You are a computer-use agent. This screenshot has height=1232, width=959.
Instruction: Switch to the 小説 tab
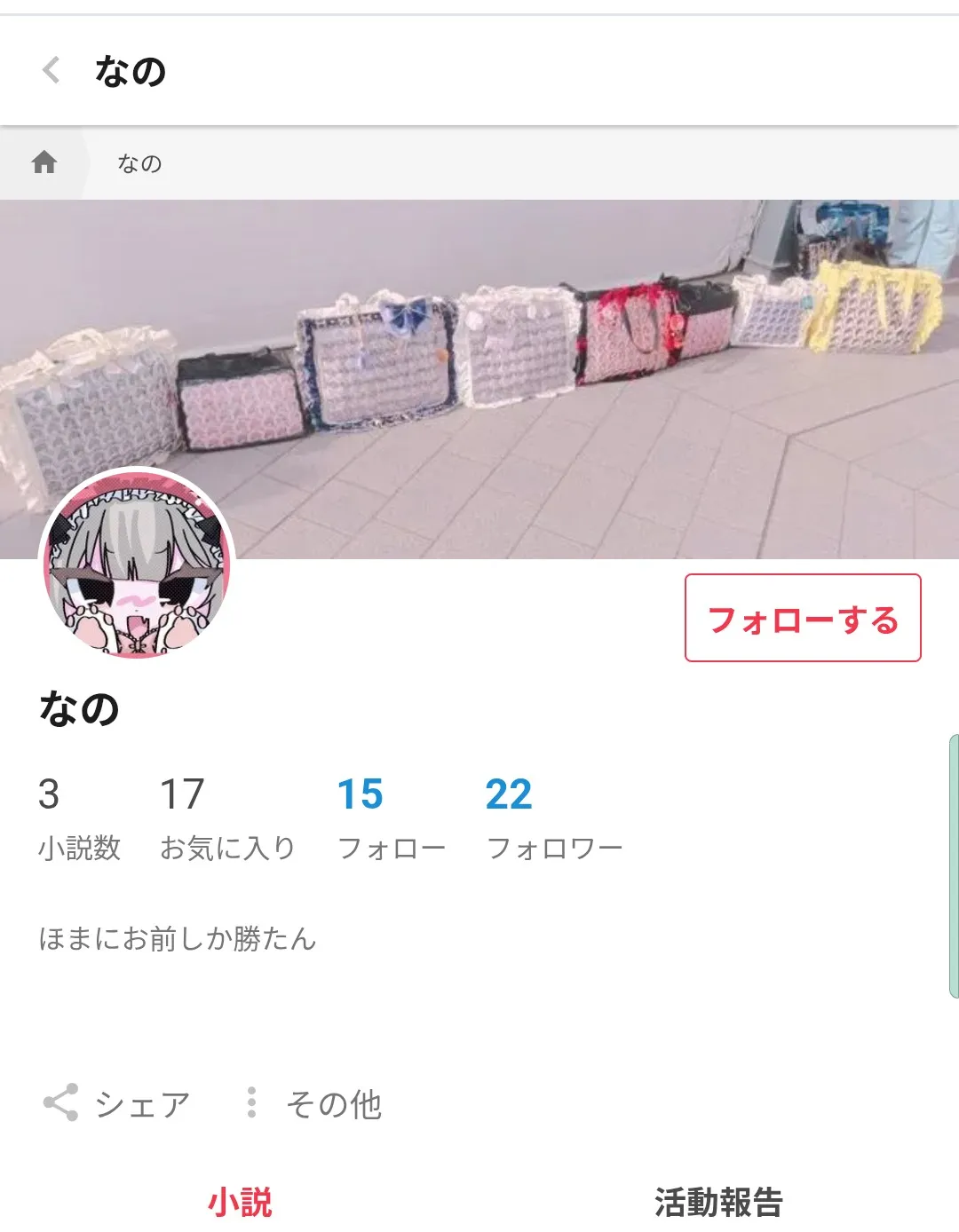240,1202
